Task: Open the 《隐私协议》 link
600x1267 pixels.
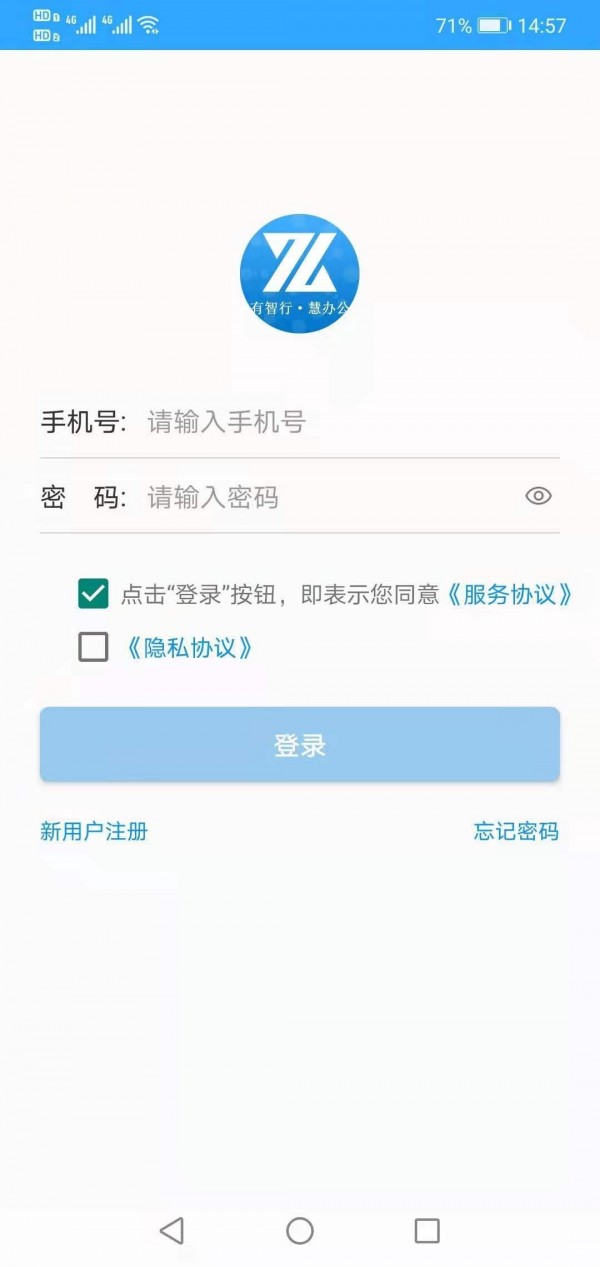Action: tap(189, 648)
